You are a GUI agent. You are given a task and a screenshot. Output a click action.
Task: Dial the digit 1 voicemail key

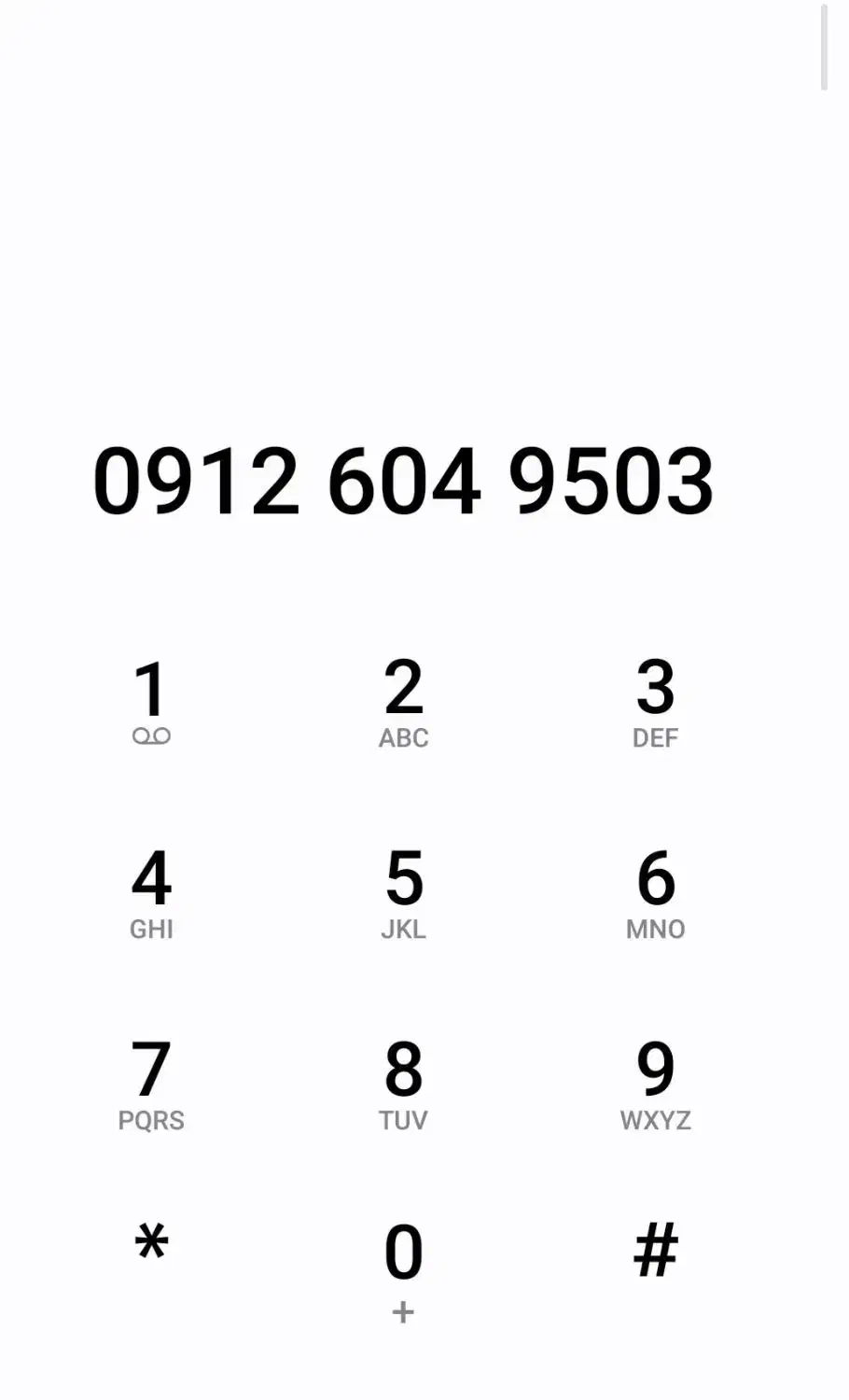[x=151, y=701]
